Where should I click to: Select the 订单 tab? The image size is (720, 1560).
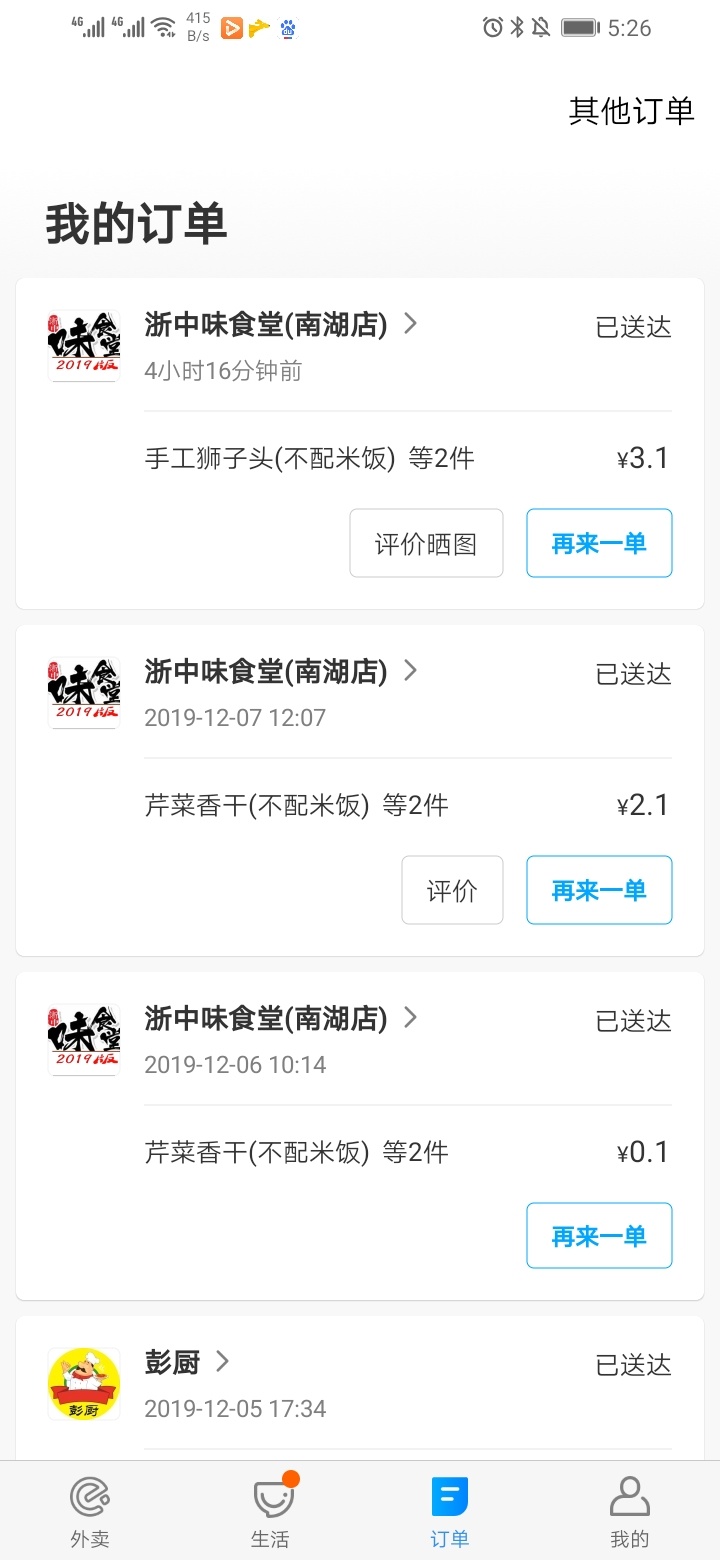(x=450, y=1512)
